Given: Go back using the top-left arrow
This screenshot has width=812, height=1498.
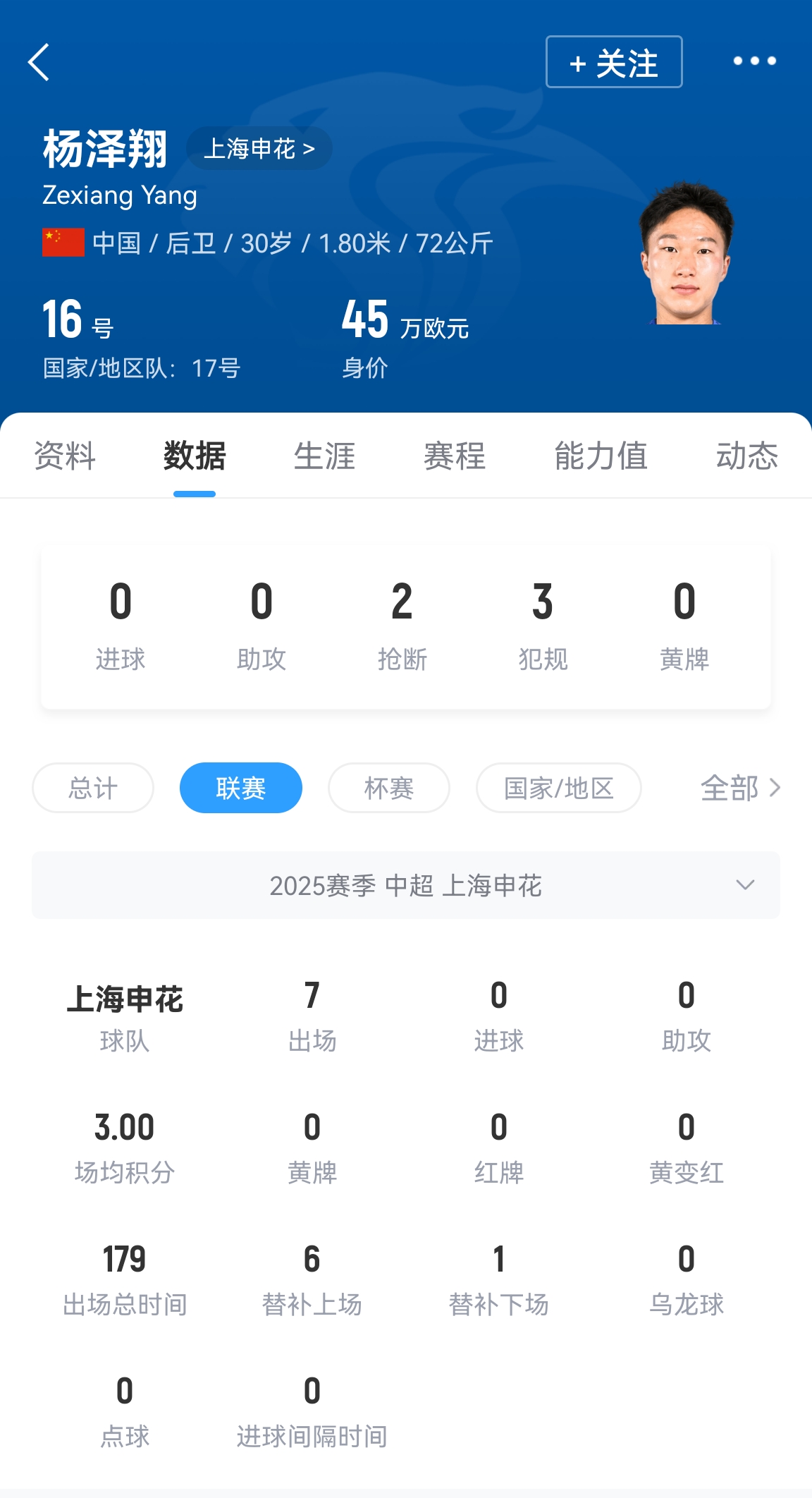Looking at the screenshot, I should point(39,62).
